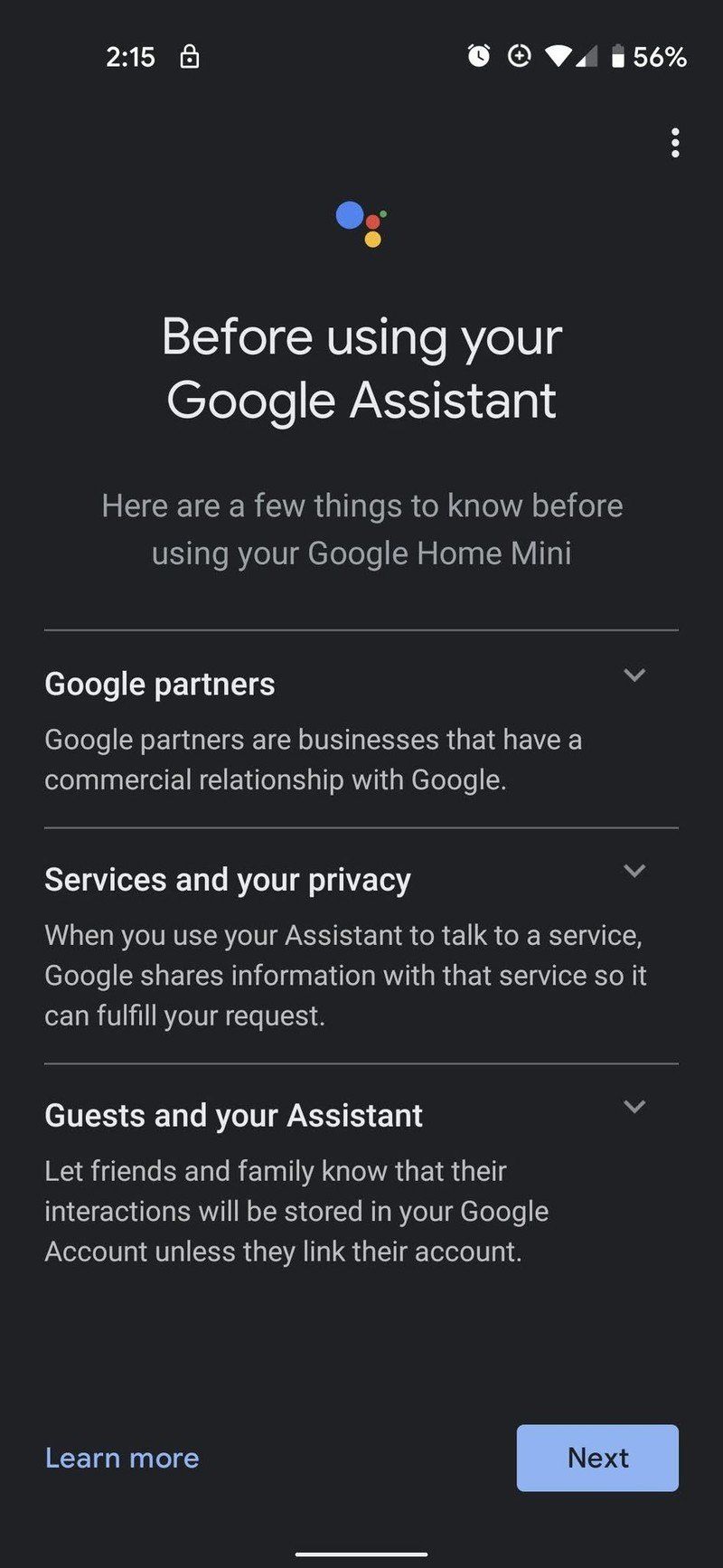
Task: Tap the alarm clock status icon
Action: coord(477,56)
